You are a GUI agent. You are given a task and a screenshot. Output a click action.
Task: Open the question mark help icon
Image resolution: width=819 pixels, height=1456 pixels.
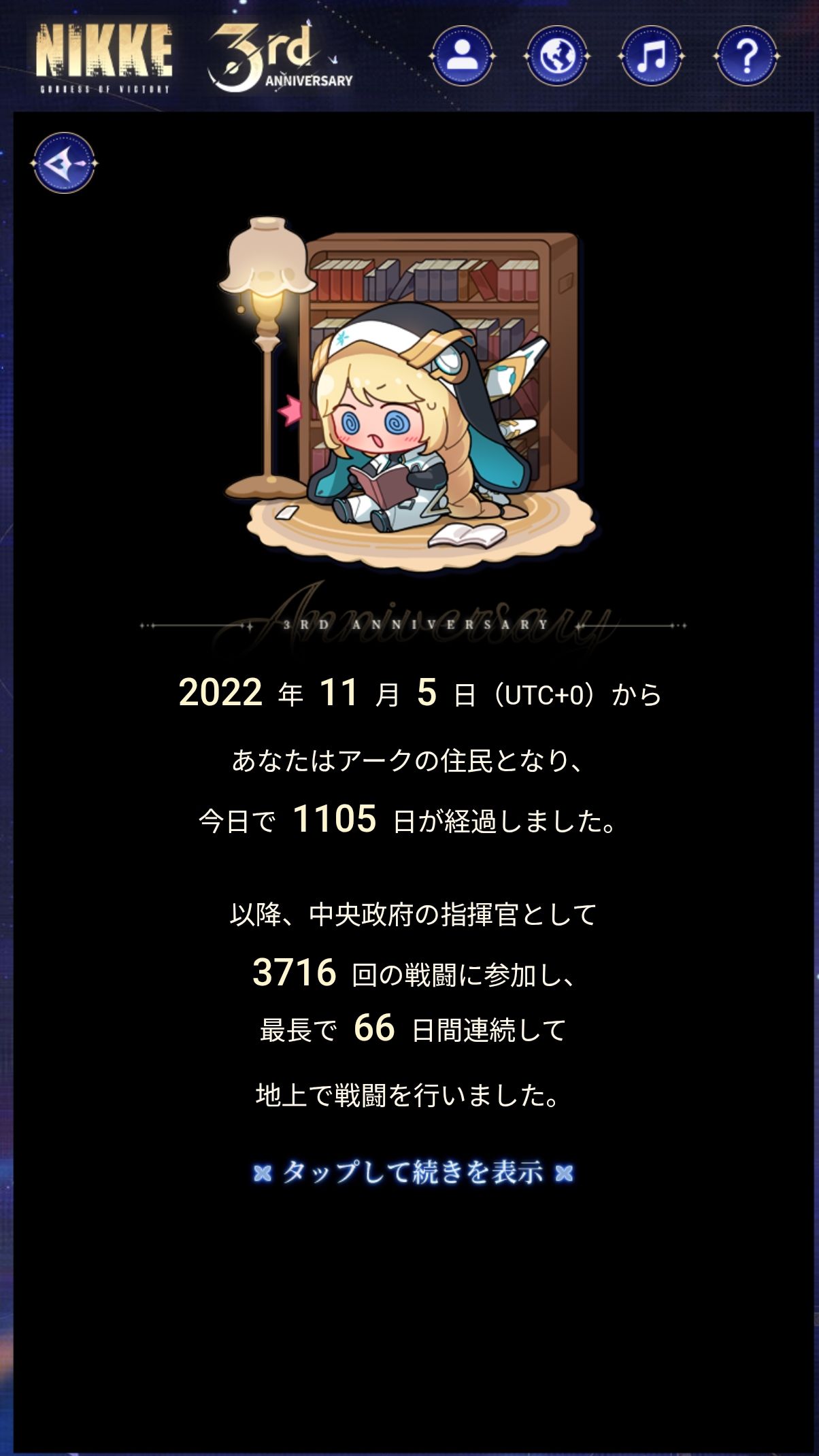click(x=746, y=56)
